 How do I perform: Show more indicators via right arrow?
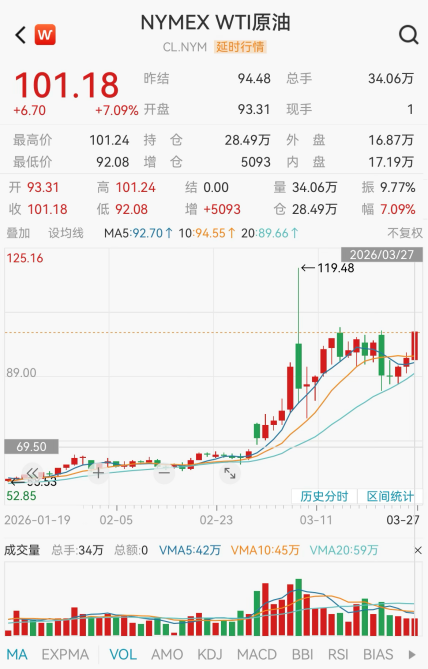[x=412, y=654]
